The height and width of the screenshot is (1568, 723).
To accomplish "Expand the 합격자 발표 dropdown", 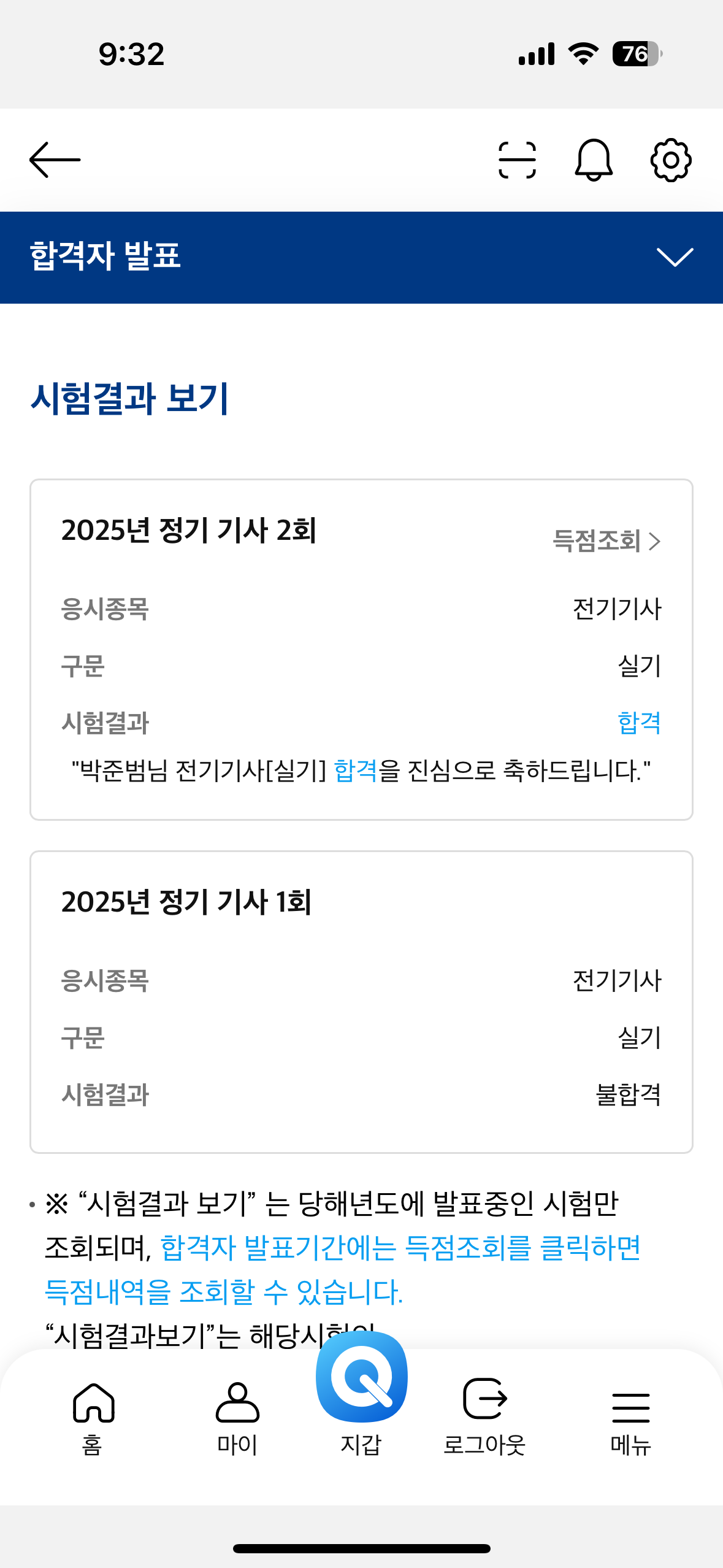I will pyautogui.click(x=675, y=257).
